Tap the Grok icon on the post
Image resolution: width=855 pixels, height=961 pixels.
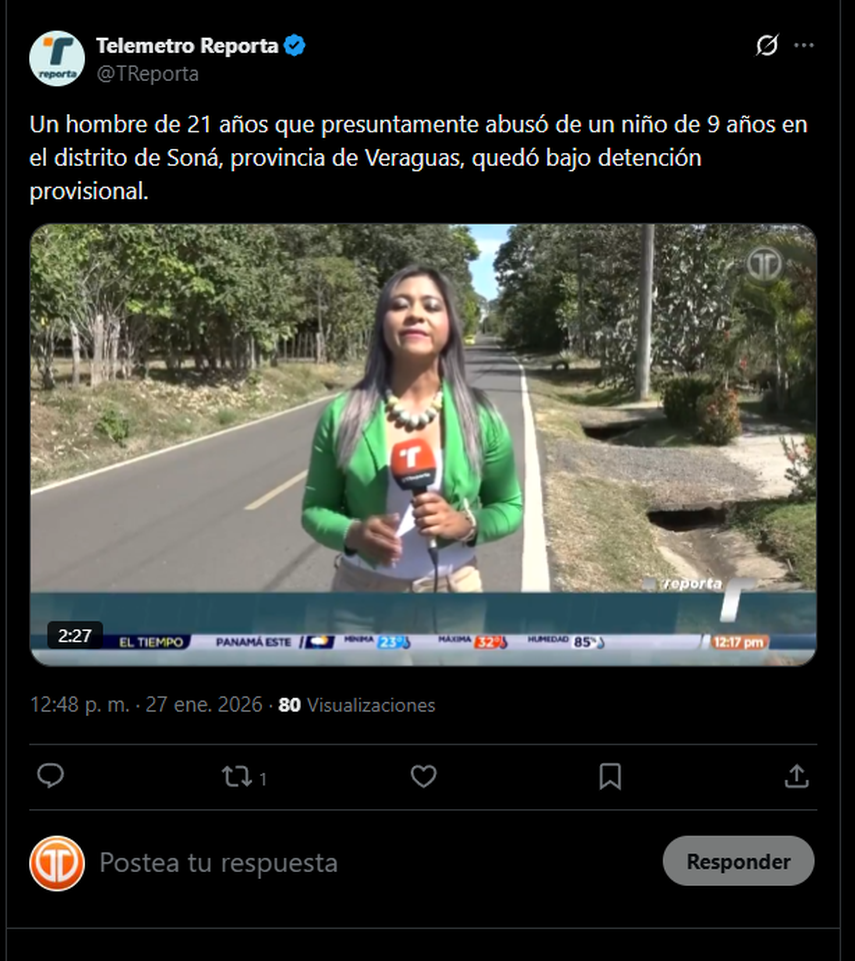tap(767, 46)
